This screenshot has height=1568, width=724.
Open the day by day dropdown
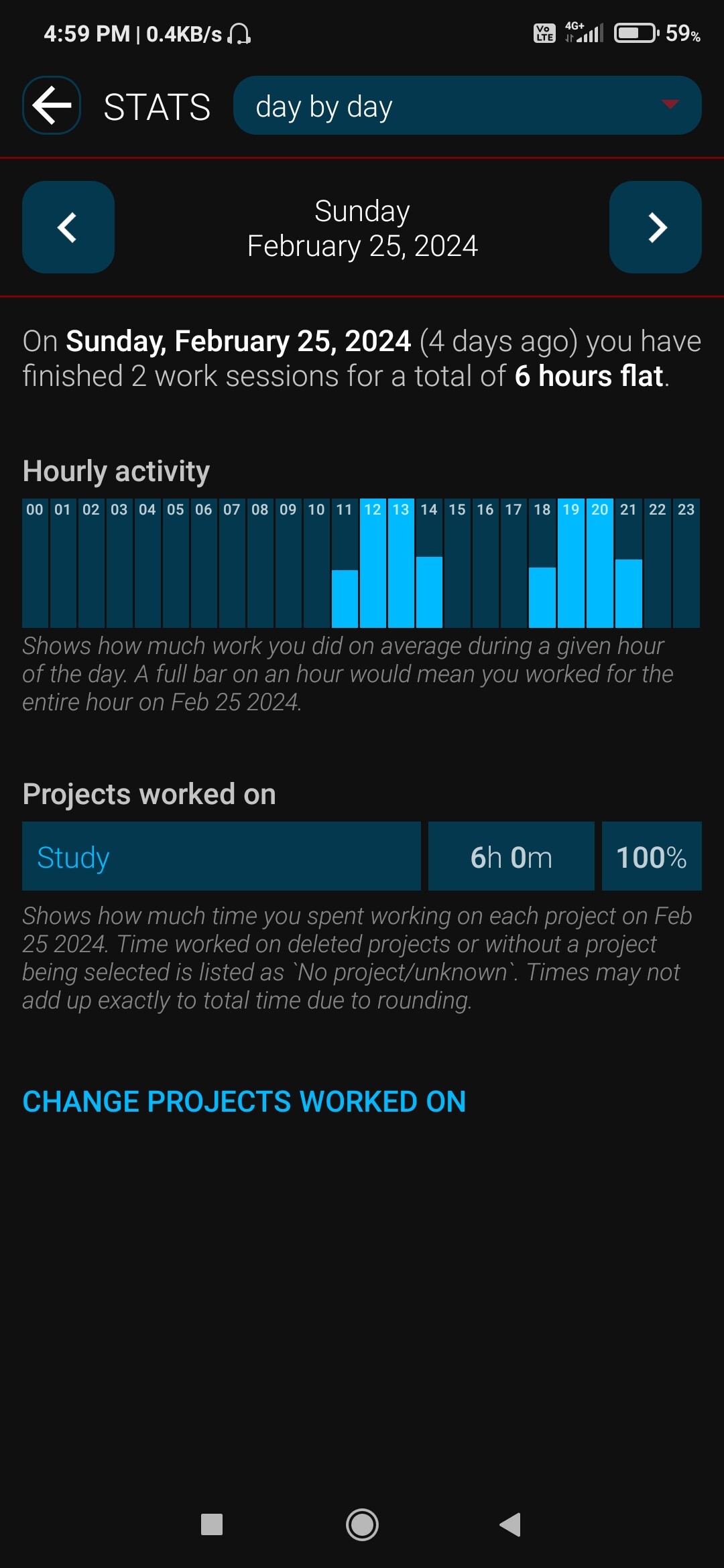pos(467,105)
